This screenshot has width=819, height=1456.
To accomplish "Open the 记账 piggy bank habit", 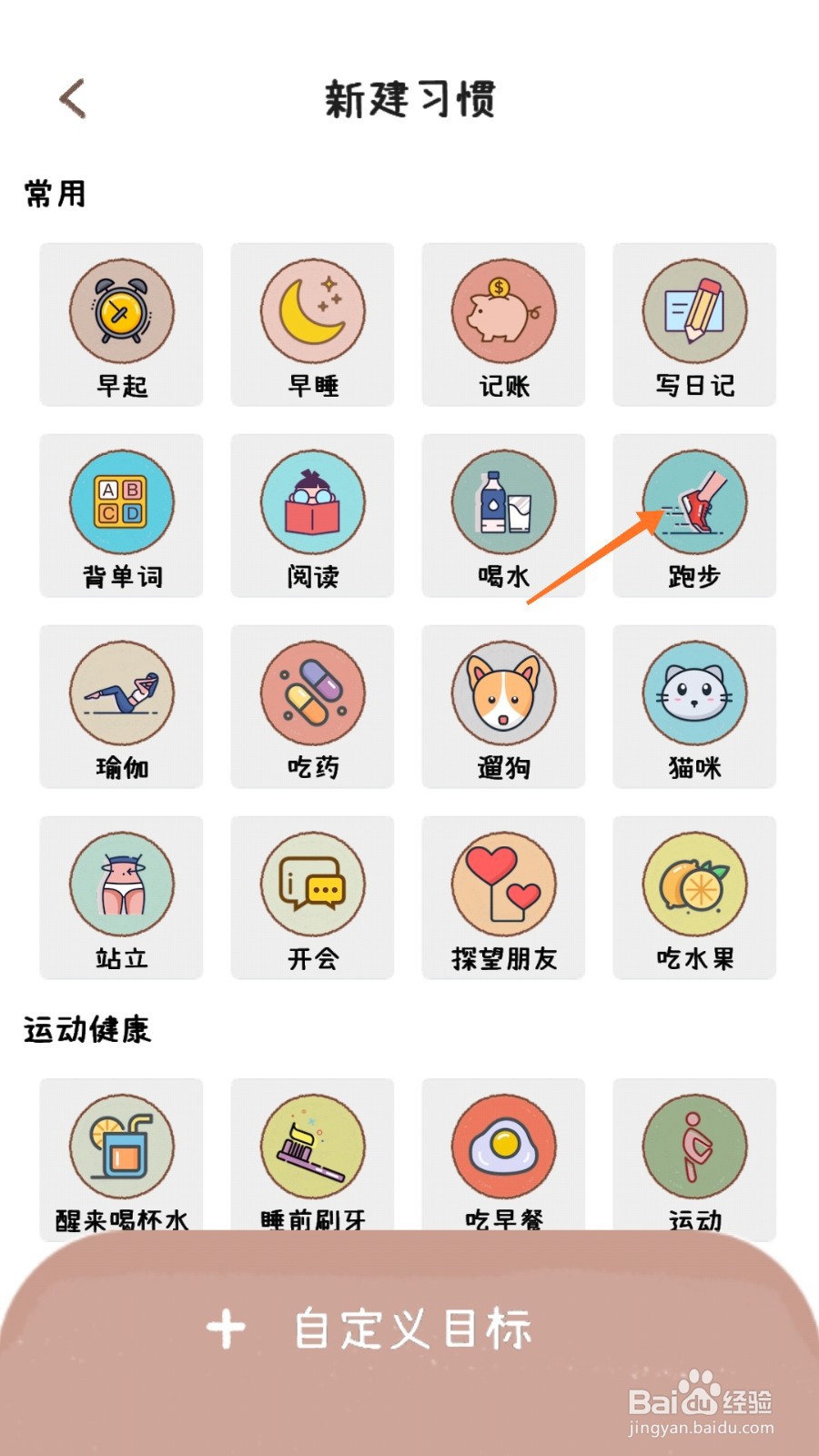I will [x=503, y=310].
